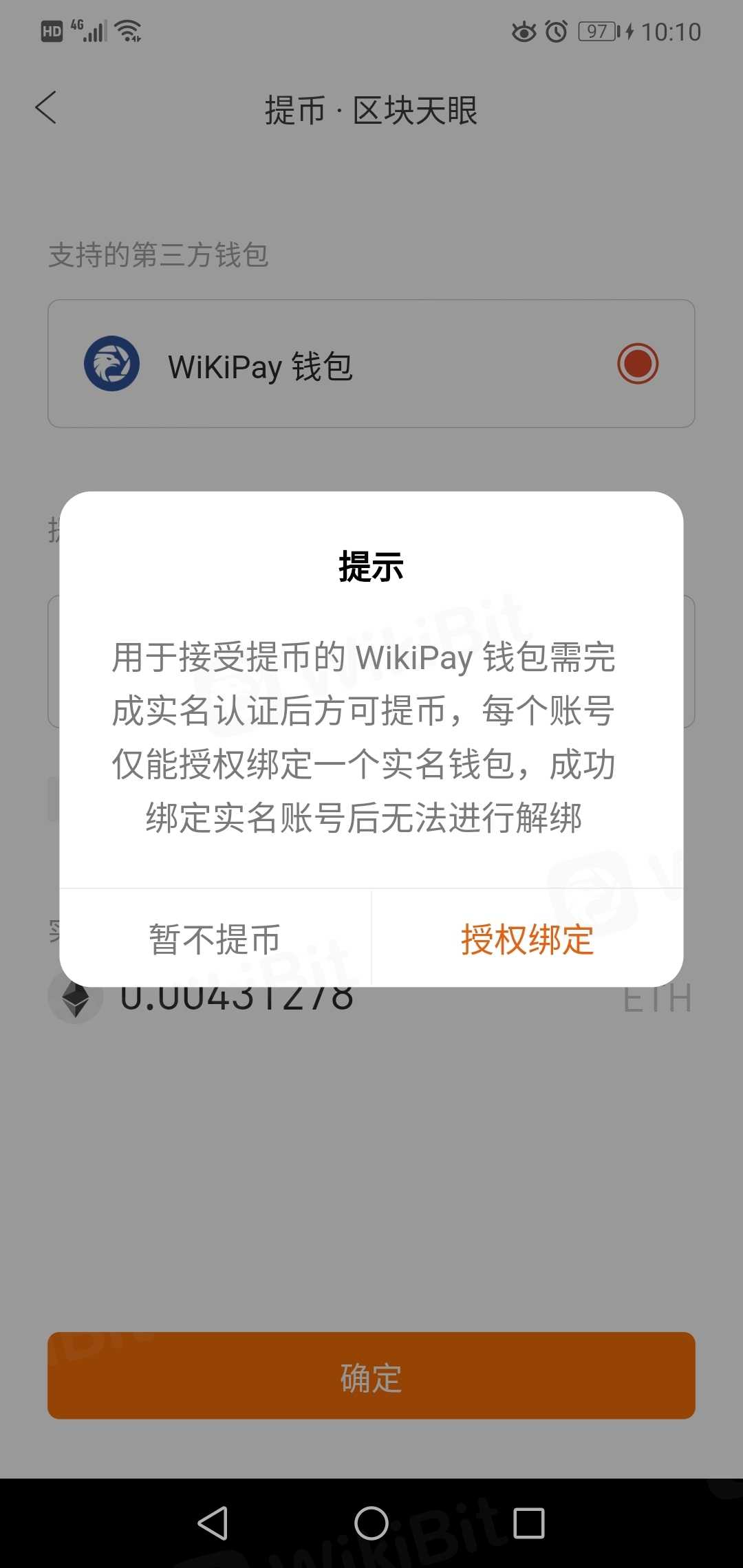
Task: Confirm with the 授权绑定 button
Action: (x=527, y=939)
